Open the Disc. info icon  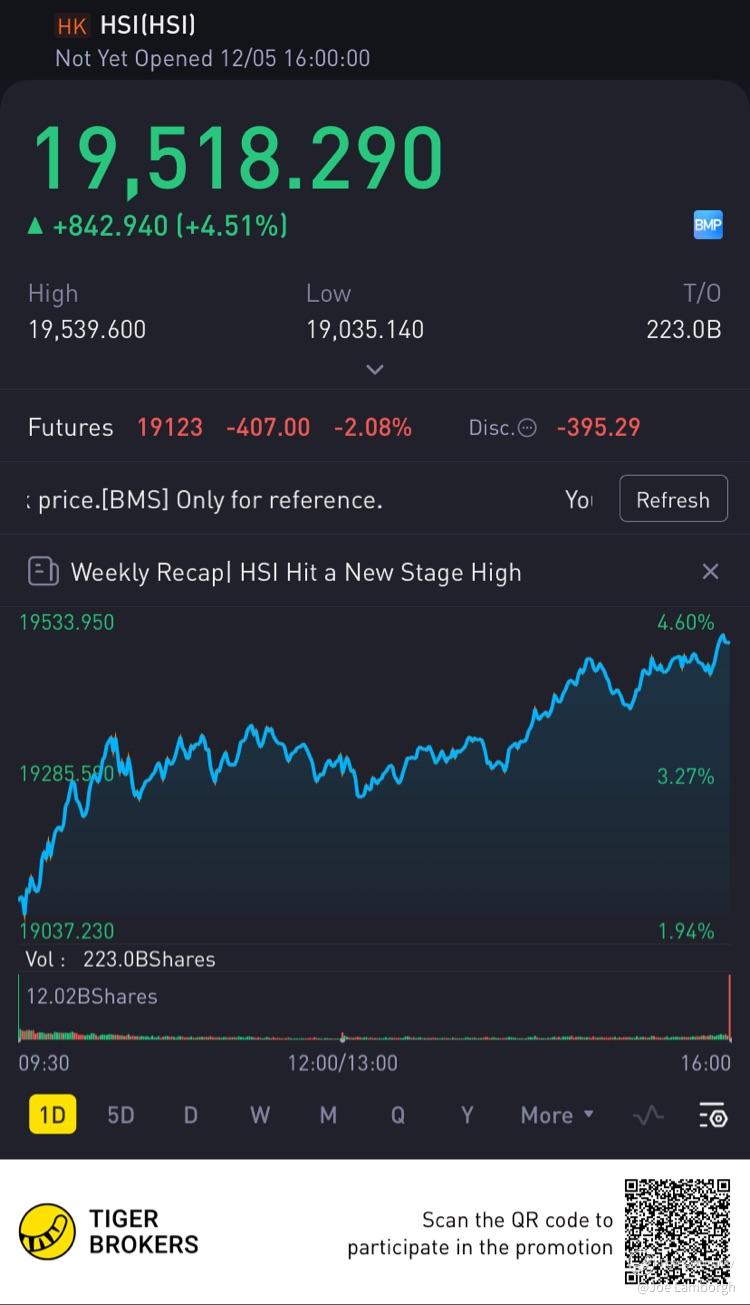528,428
